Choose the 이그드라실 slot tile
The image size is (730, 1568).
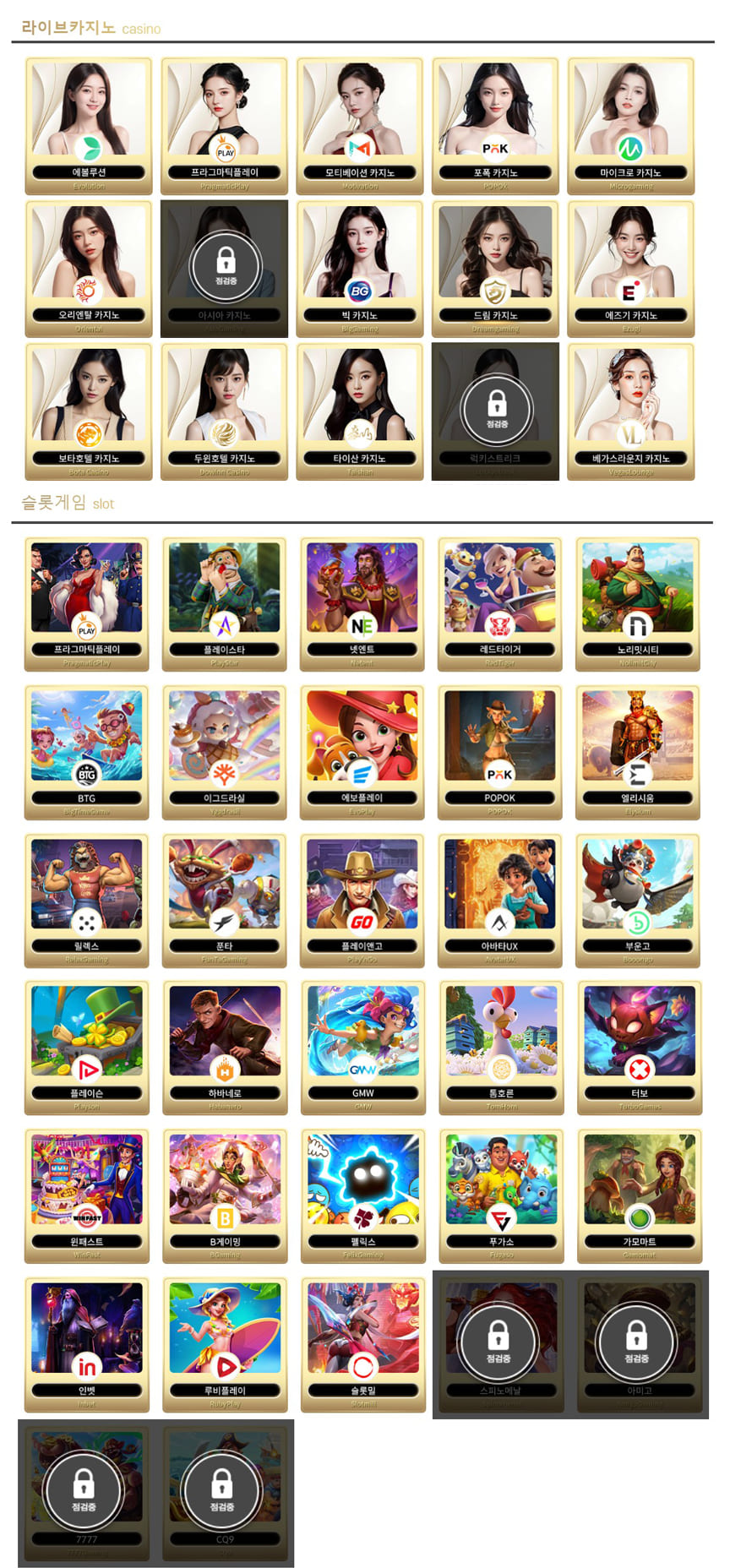225,751
